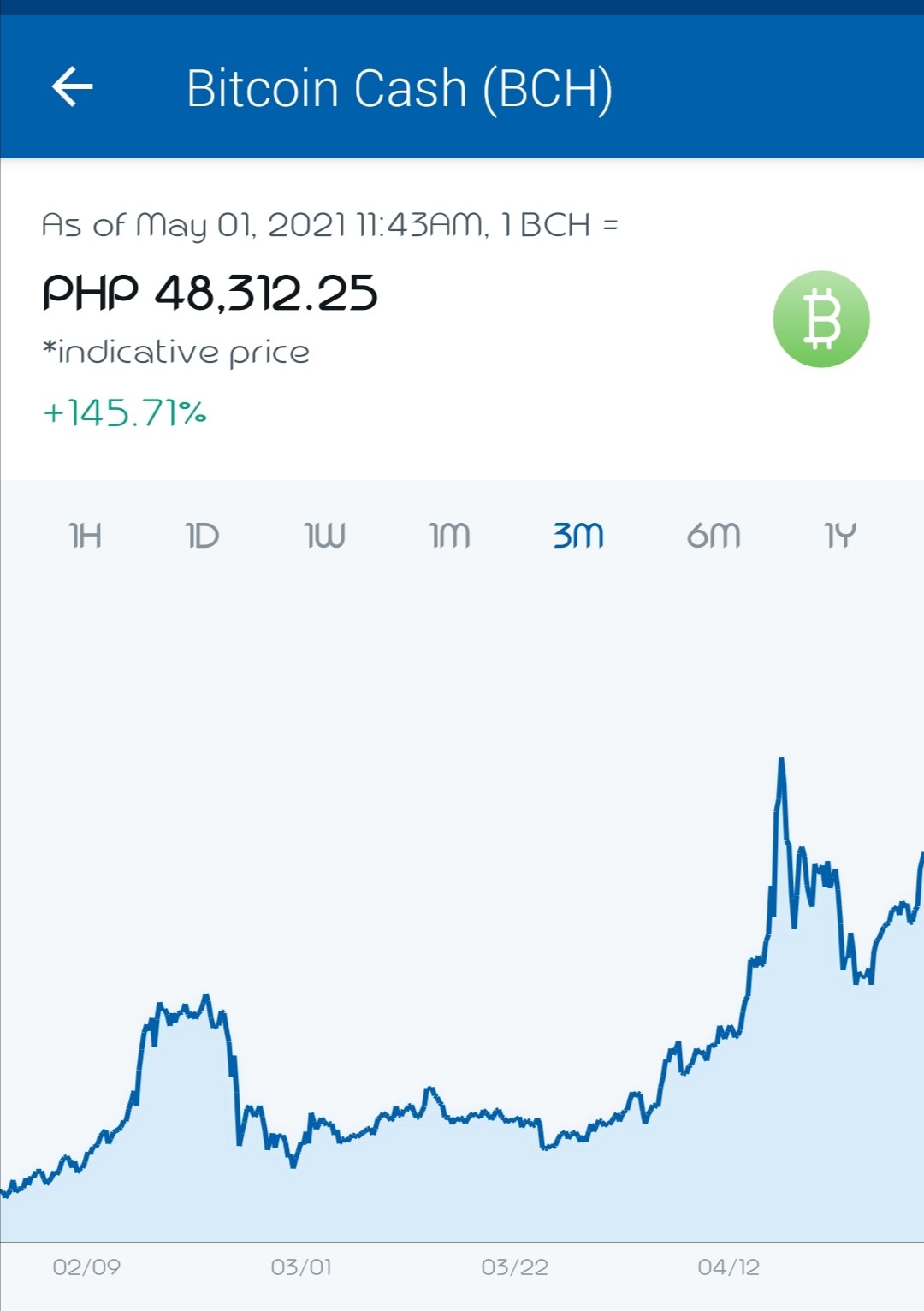Switch chart to 1H range

(x=86, y=536)
